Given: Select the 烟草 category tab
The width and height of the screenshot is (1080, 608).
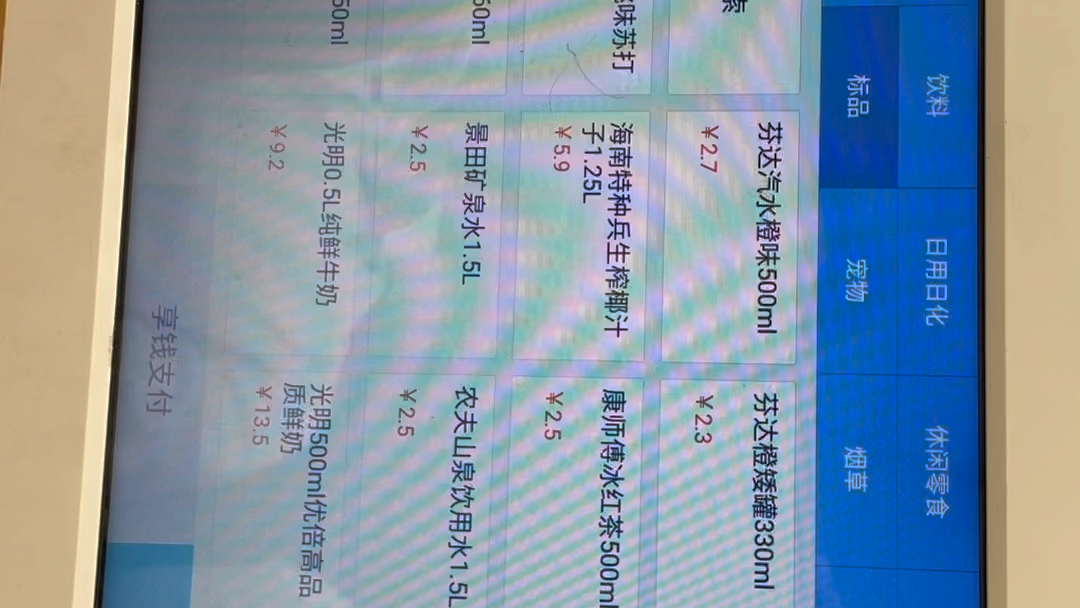Looking at the screenshot, I should (x=858, y=472).
